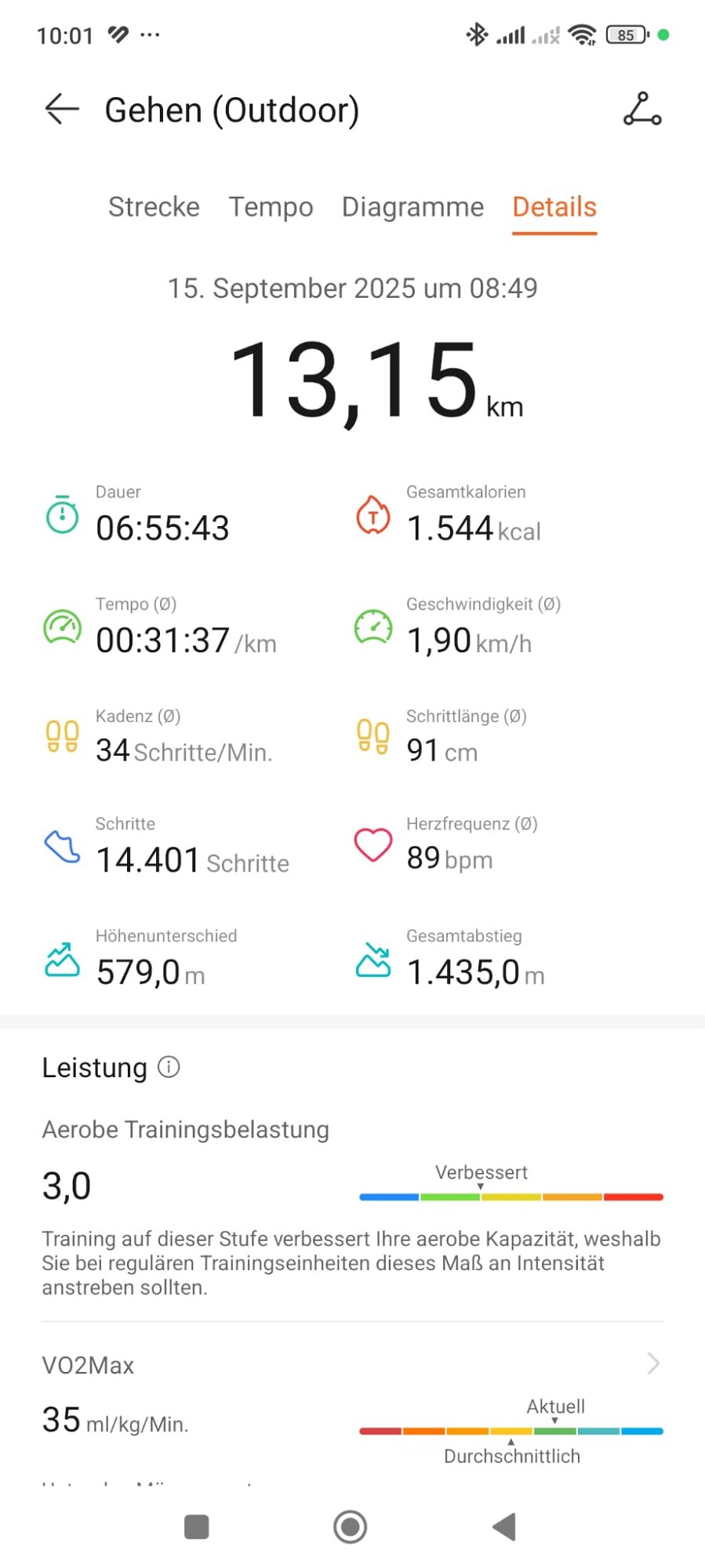
Task: Open the Diagramme tab
Action: pyautogui.click(x=412, y=207)
